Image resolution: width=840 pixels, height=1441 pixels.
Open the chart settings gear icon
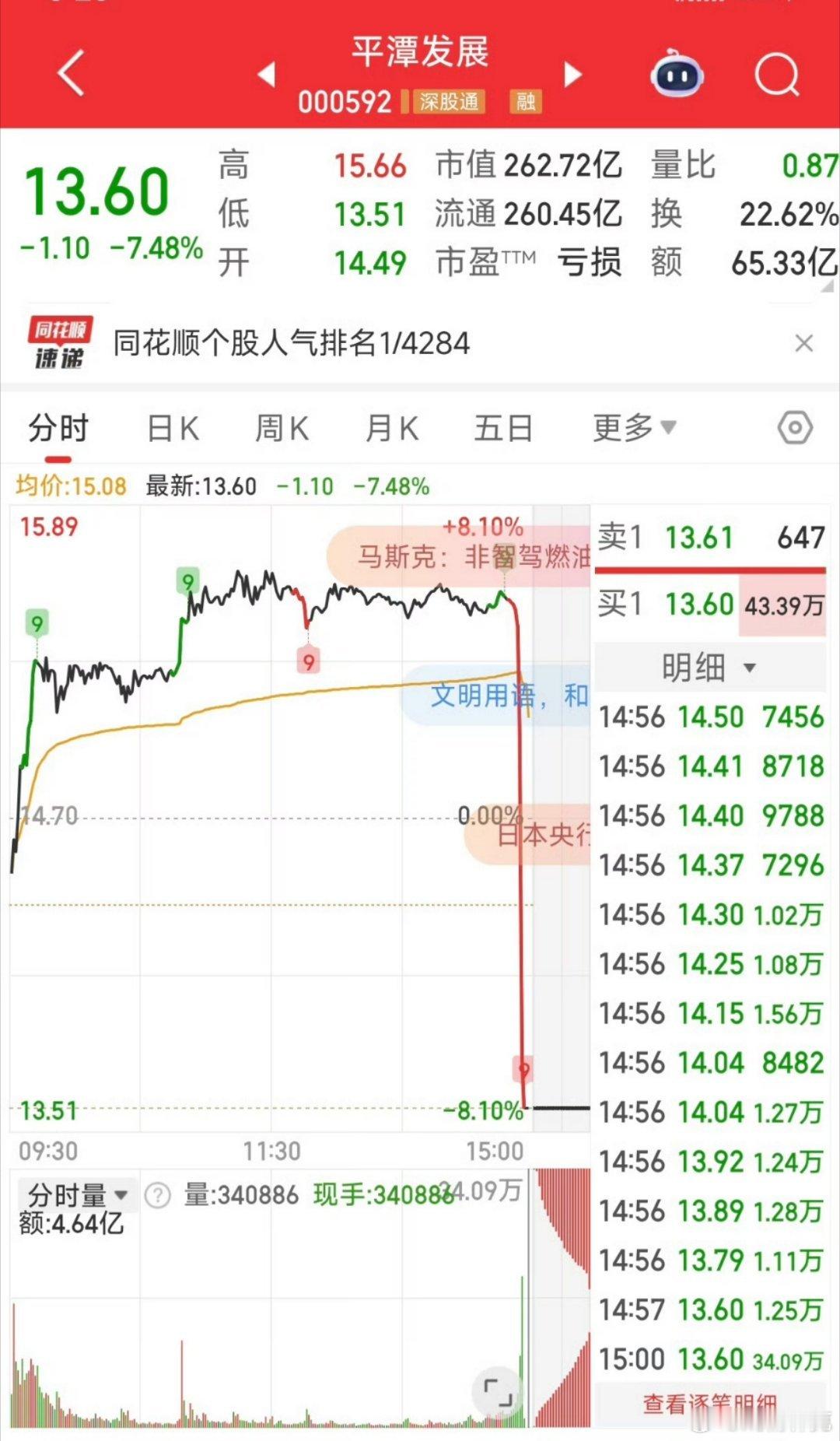tap(793, 428)
